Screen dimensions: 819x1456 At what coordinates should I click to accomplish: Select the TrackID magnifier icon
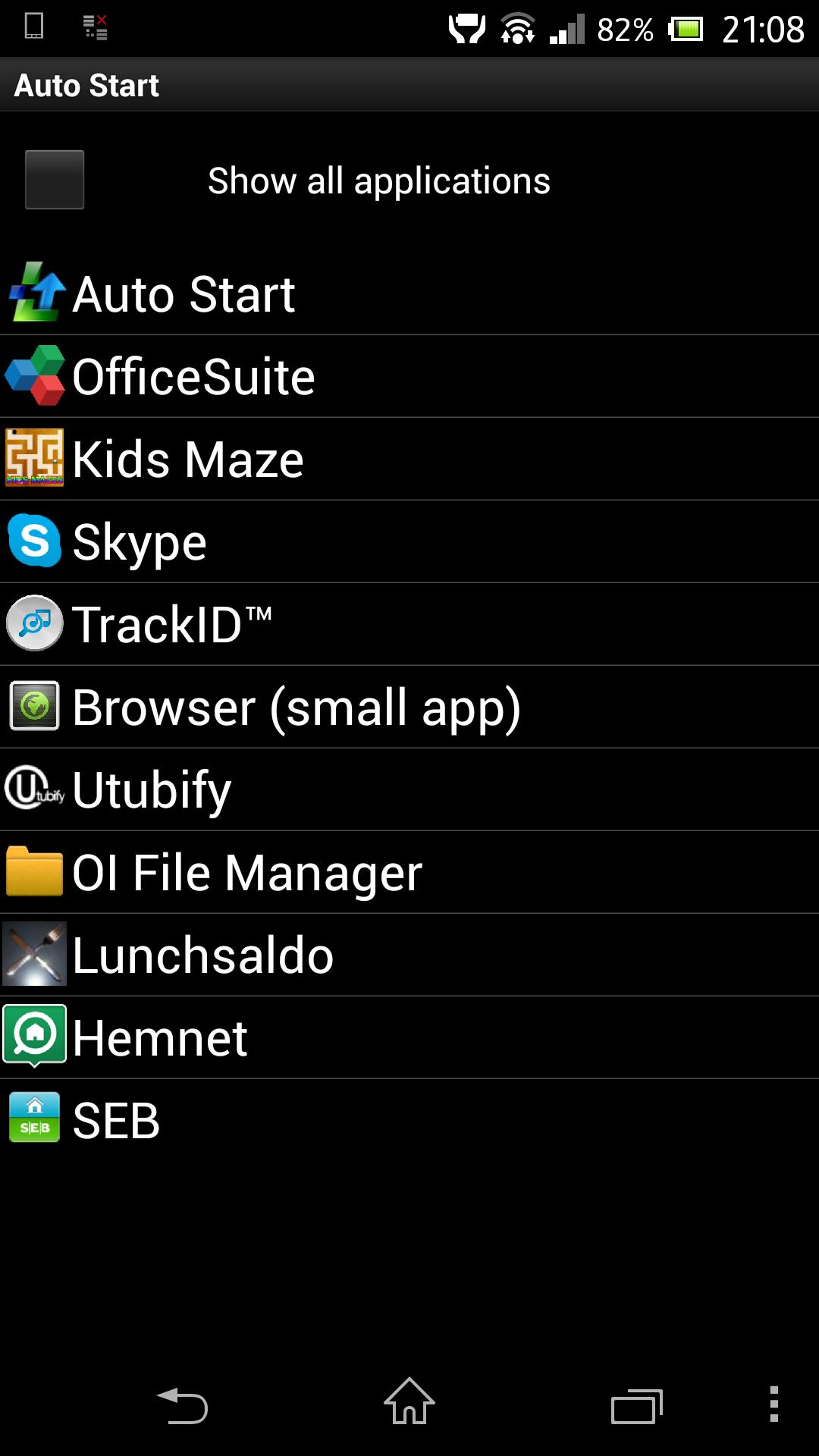pos(34,623)
